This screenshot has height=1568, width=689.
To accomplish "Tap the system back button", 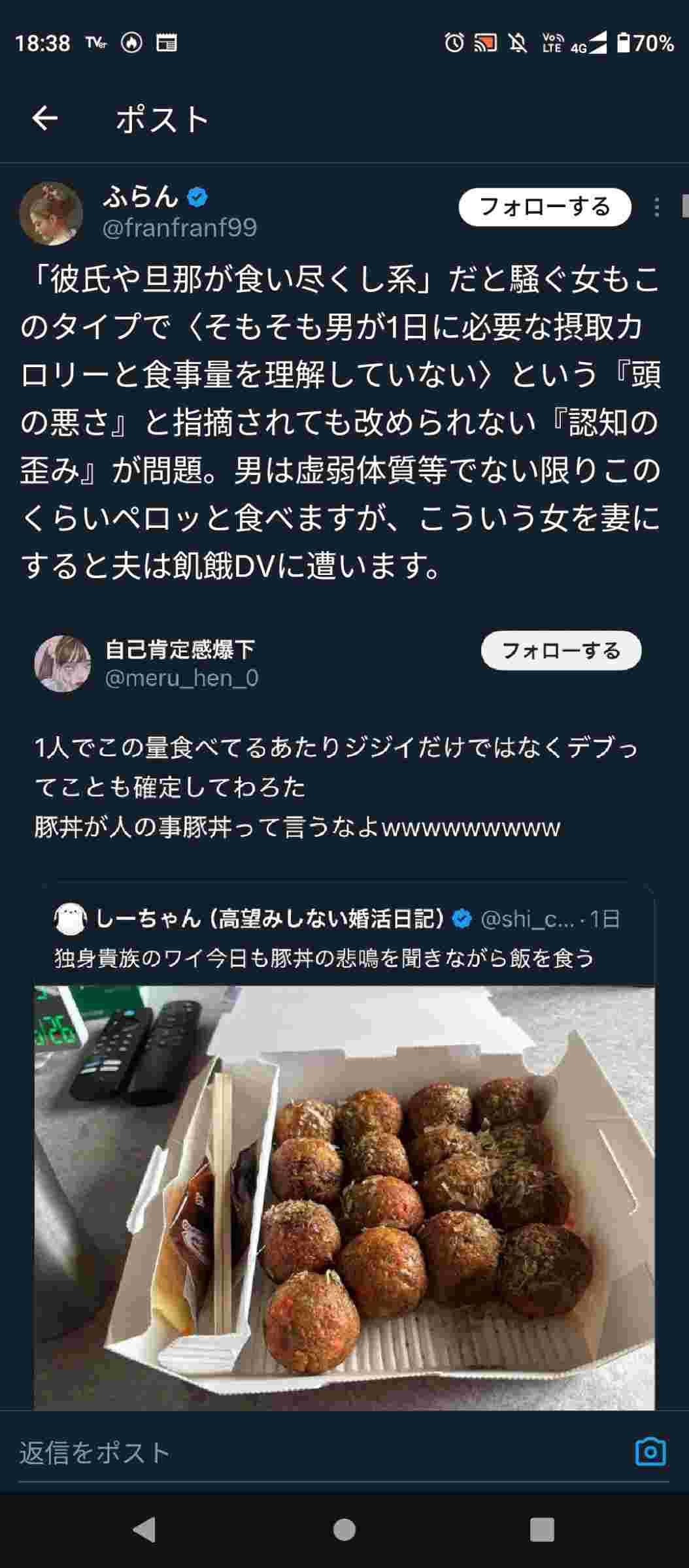I will pyautogui.click(x=144, y=1529).
